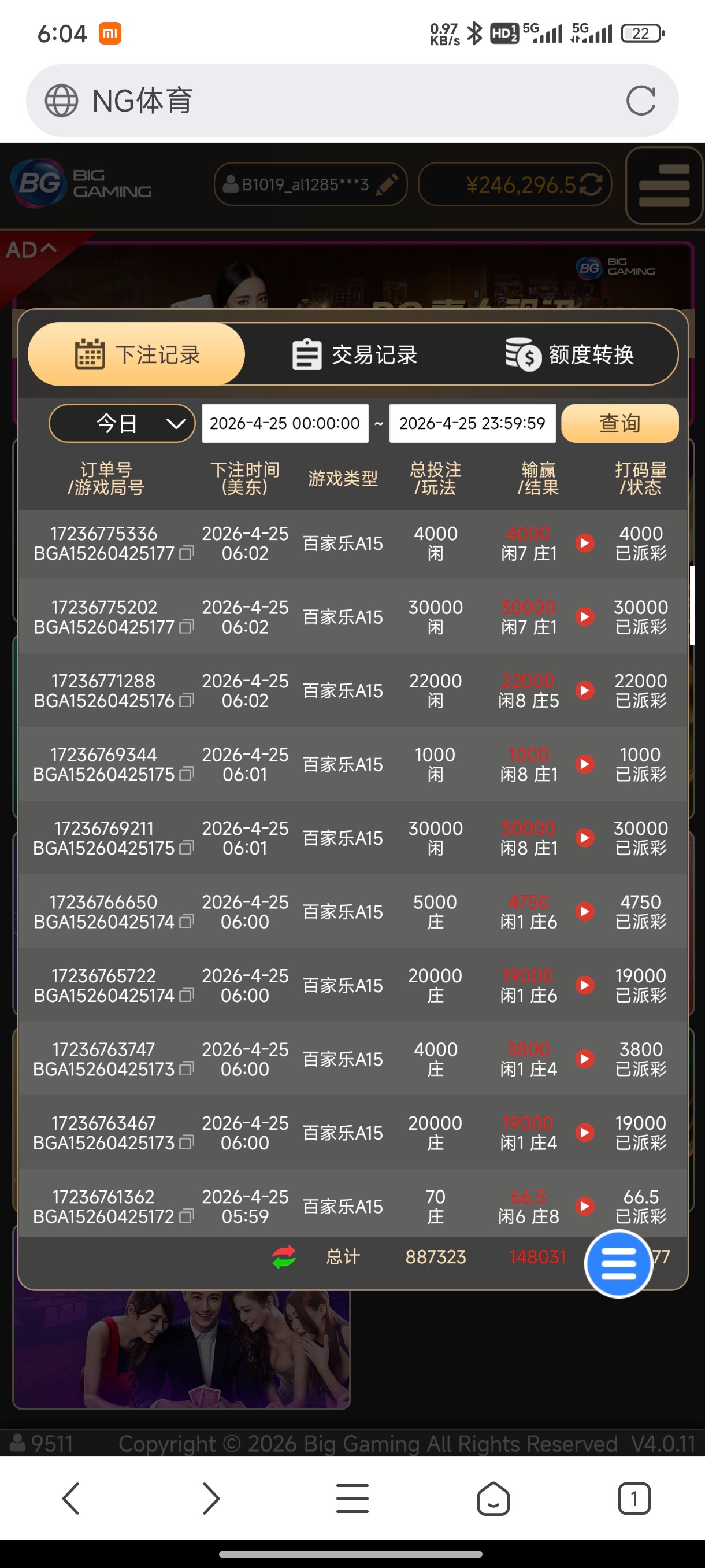The width and height of the screenshot is (705, 1568).
Task: Copy round number under order 17236769344
Action: coord(187,774)
